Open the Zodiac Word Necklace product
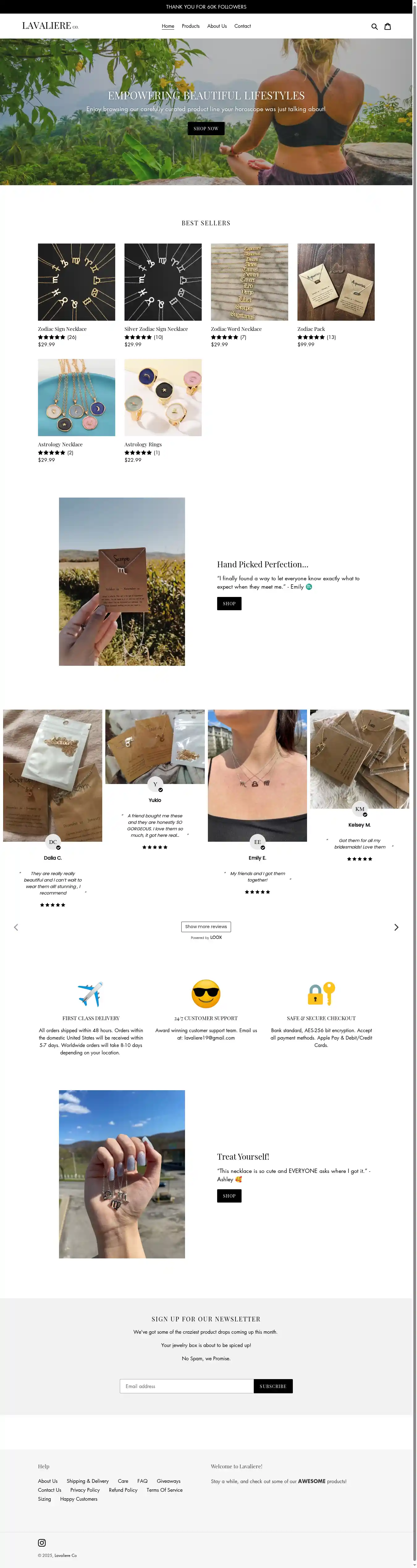 pyautogui.click(x=249, y=282)
